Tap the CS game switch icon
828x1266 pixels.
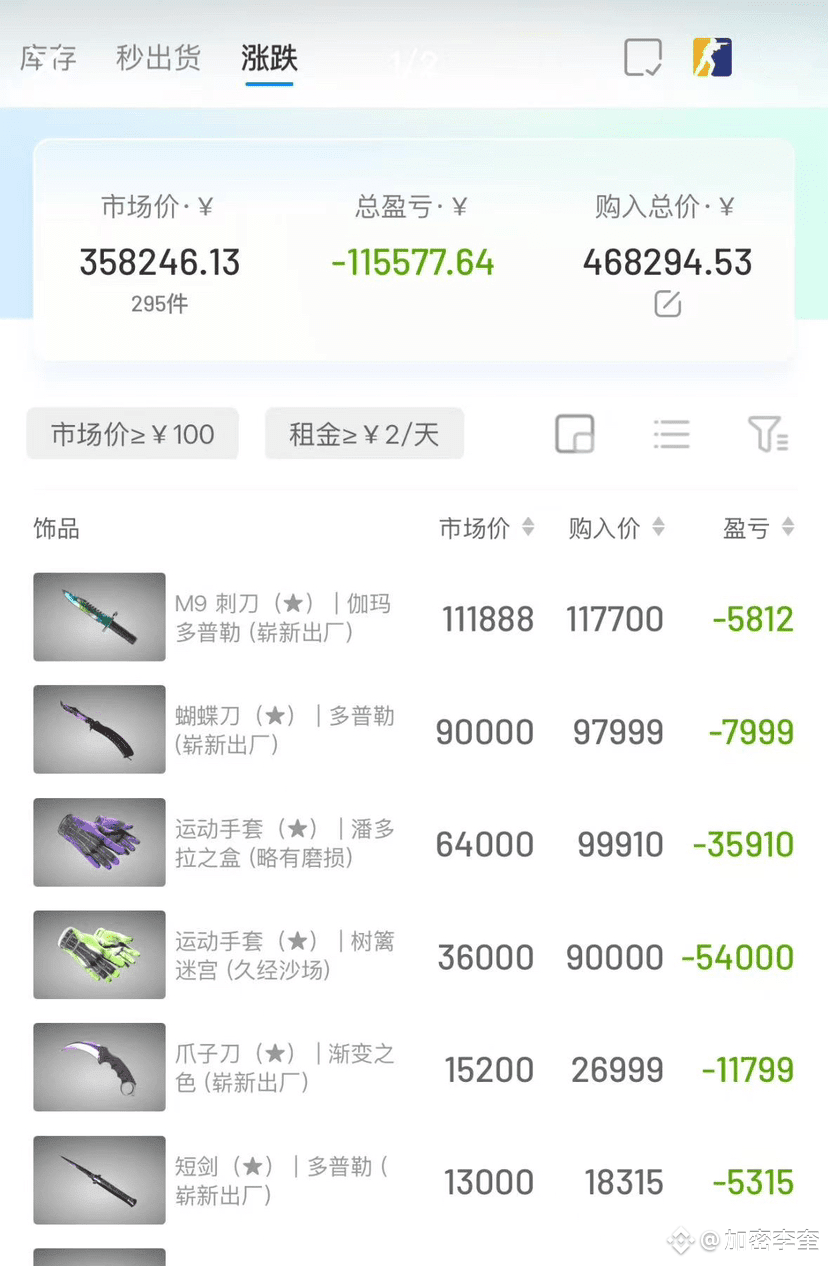(712, 57)
